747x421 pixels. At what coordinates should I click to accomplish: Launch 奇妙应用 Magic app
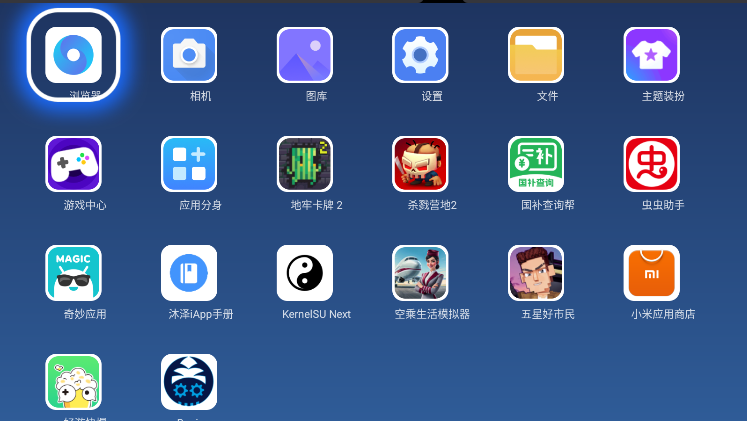(74, 273)
